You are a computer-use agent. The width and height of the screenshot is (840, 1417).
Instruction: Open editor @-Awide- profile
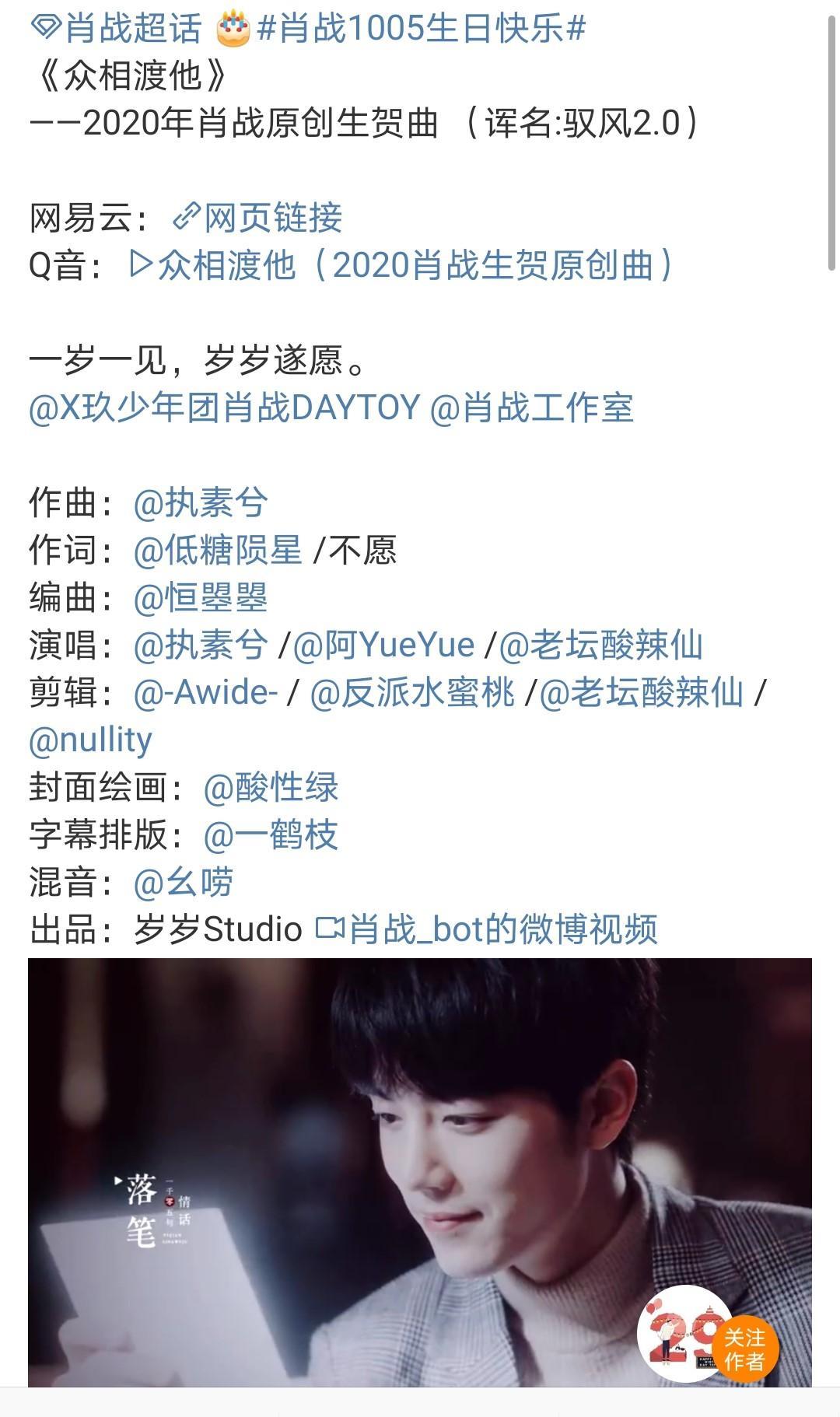pyautogui.click(x=205, y=693)
